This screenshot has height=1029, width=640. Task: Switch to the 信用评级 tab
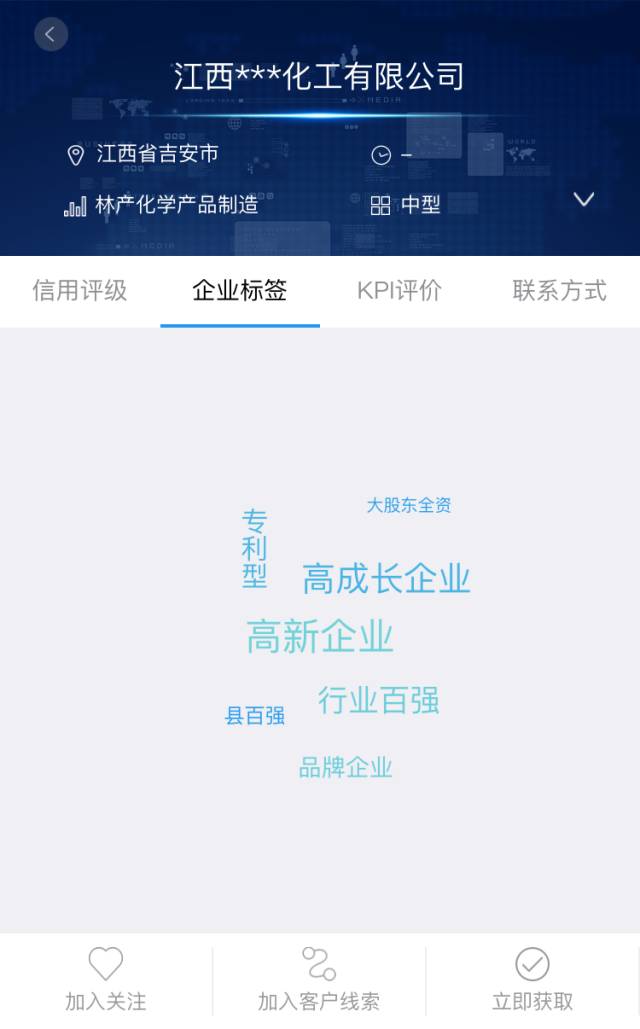(80, 291)
